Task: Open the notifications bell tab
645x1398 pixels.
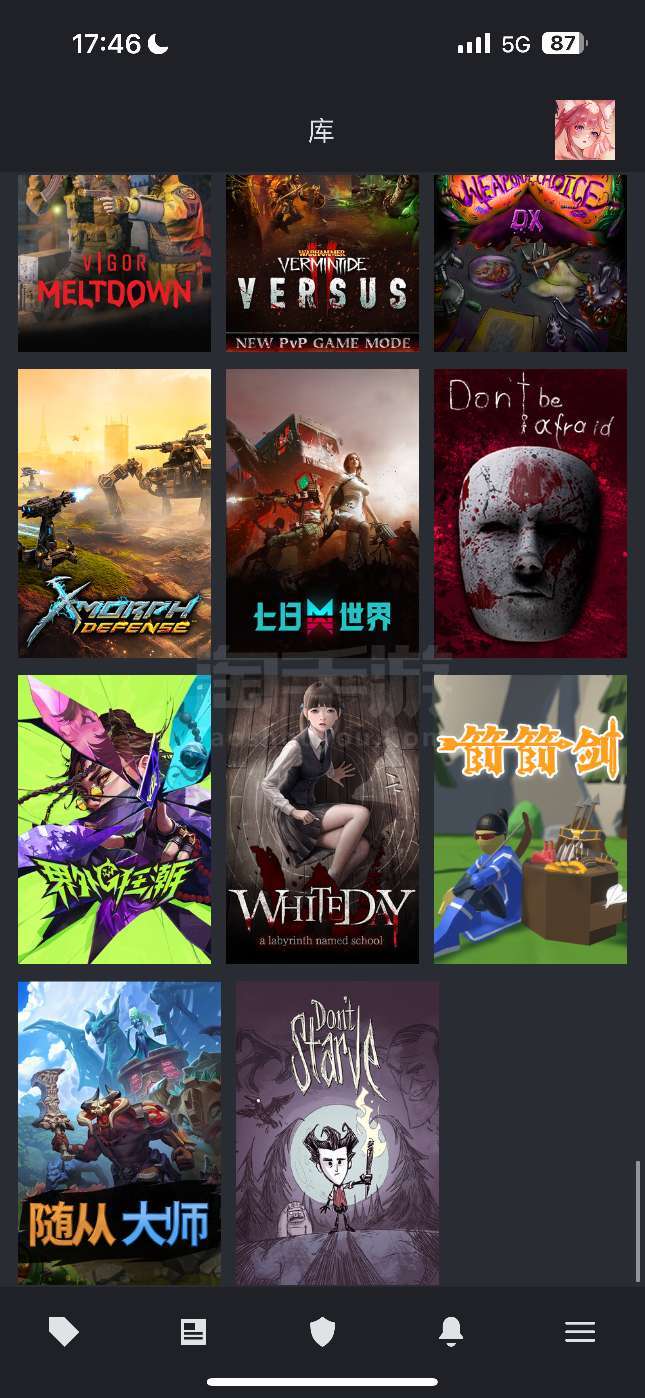Action: pos(451,1332)
